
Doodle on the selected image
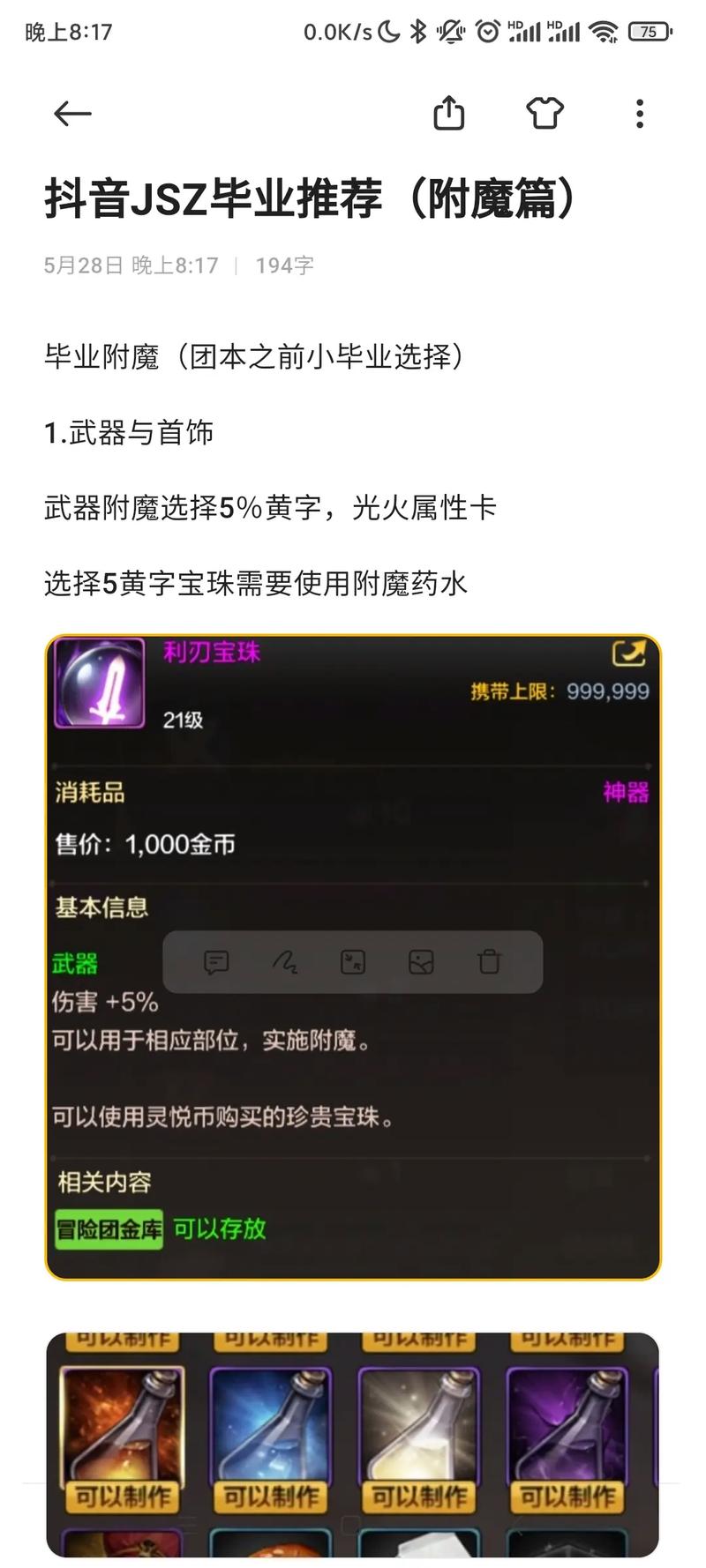[x=284, y=962]
